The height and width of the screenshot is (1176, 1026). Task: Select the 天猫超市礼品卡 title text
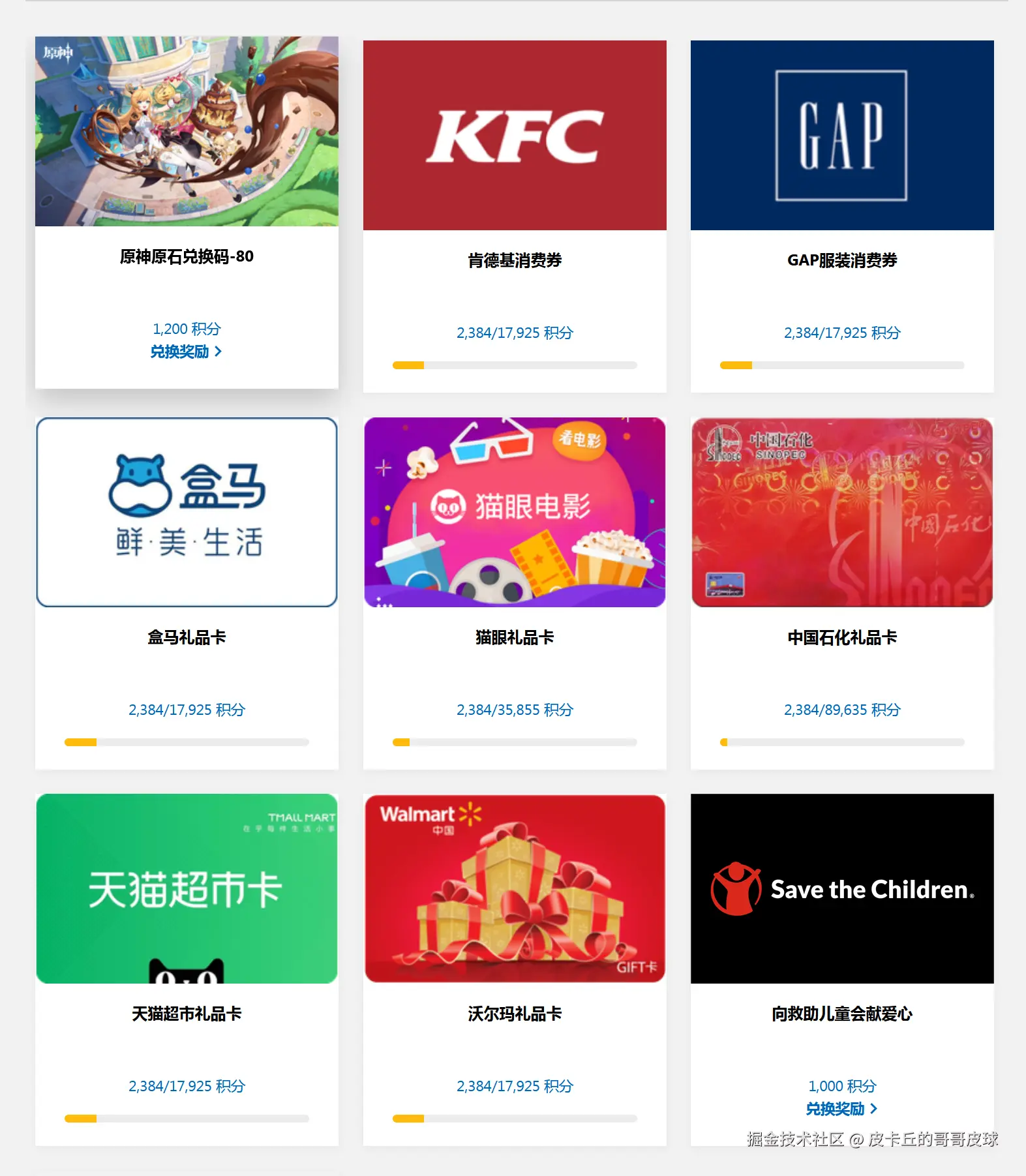click(x=187, y=1013)
